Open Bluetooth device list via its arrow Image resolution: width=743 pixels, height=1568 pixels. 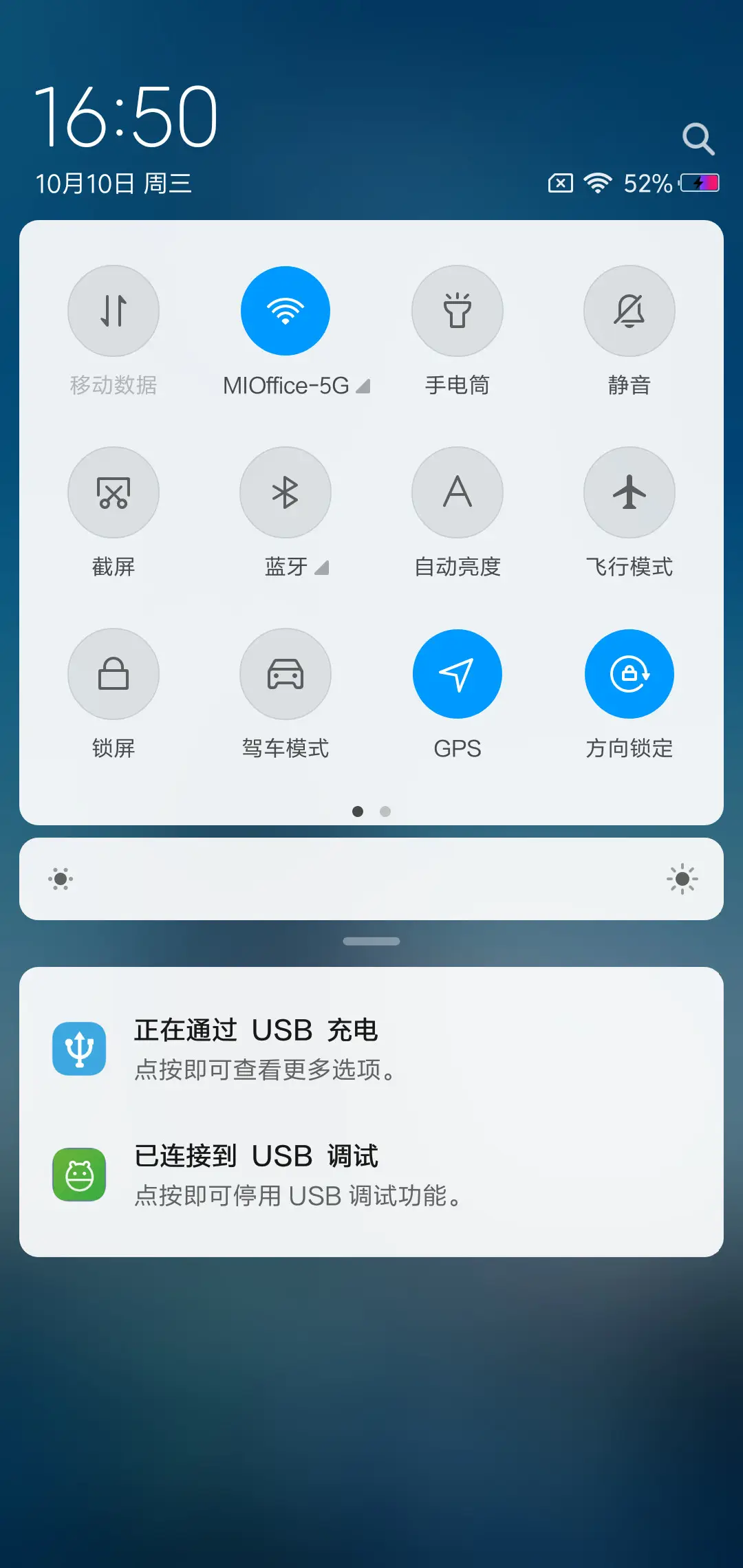(x=321, y=568)
